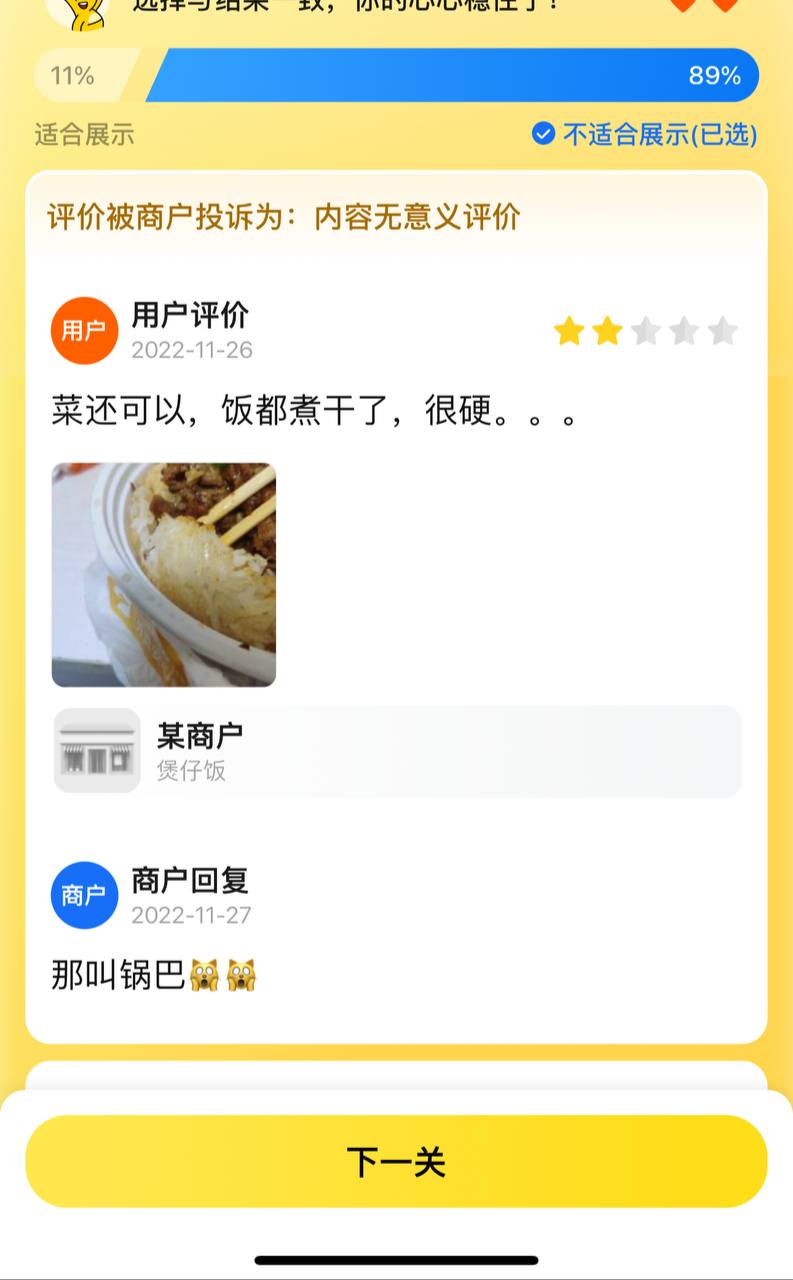
Task: Click the first red heart life icon
Action: click(x=683, y=8)
